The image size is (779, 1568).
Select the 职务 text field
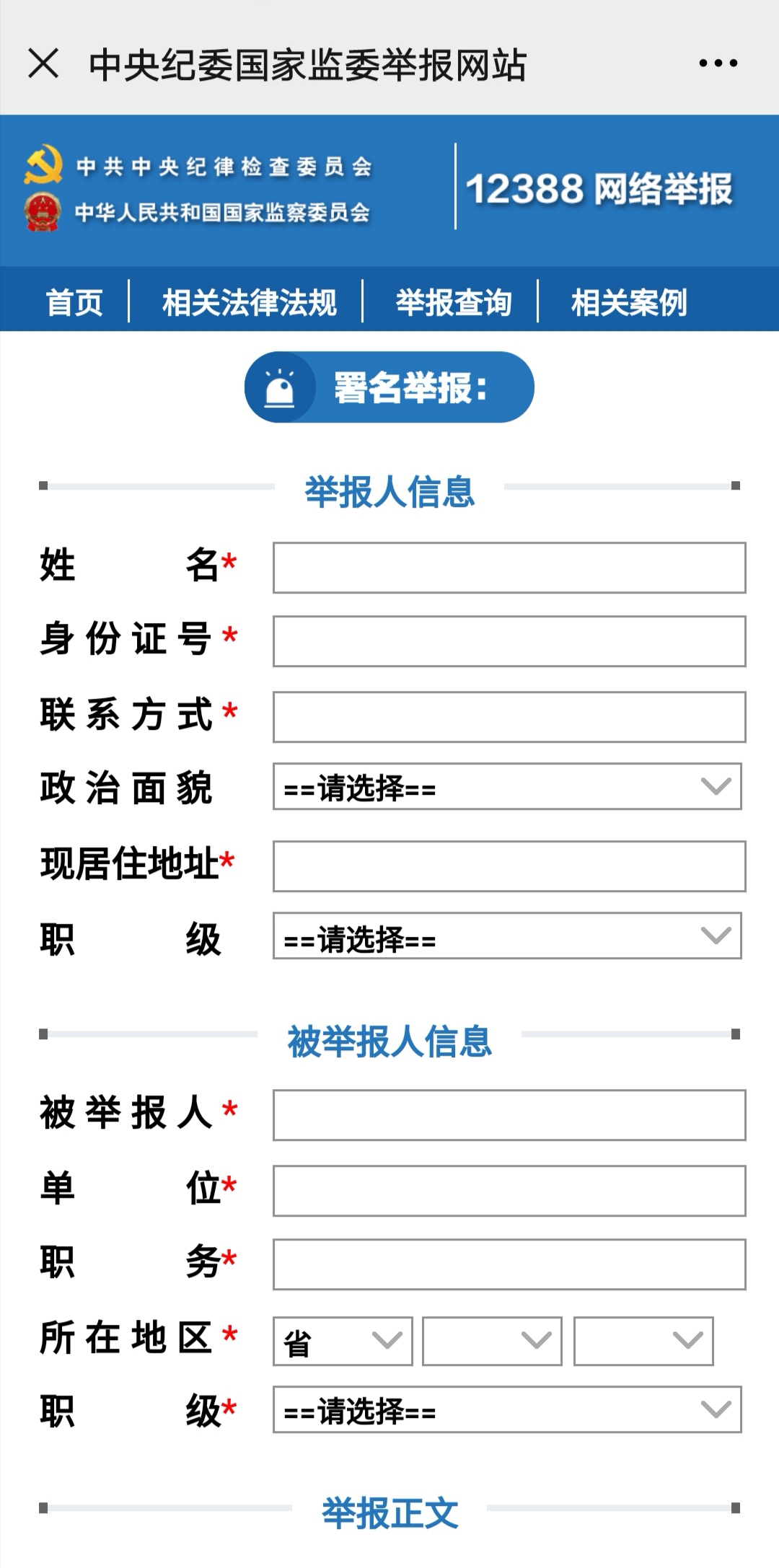click(x=509, y=1264)
